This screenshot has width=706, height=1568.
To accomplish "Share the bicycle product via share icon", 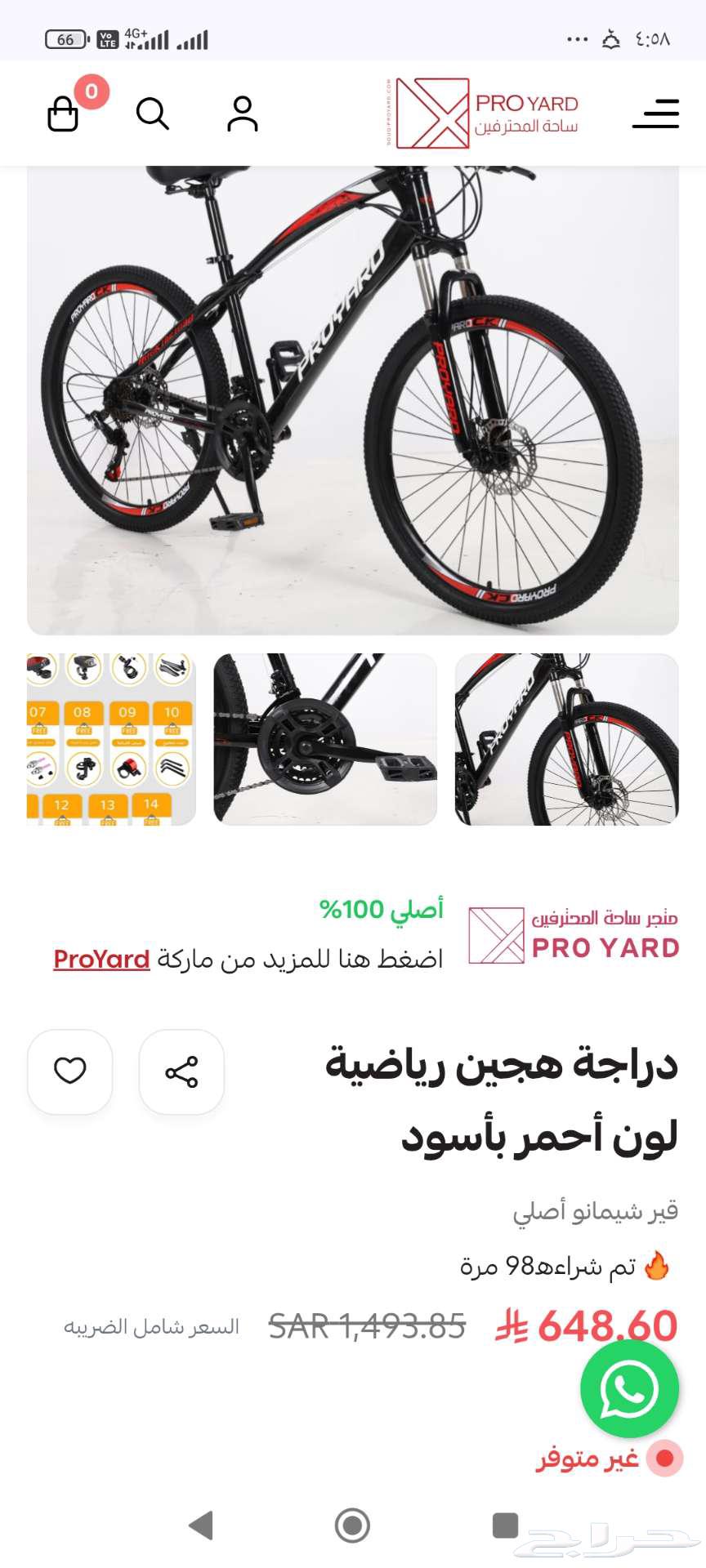I will [x=181, y=1072].
